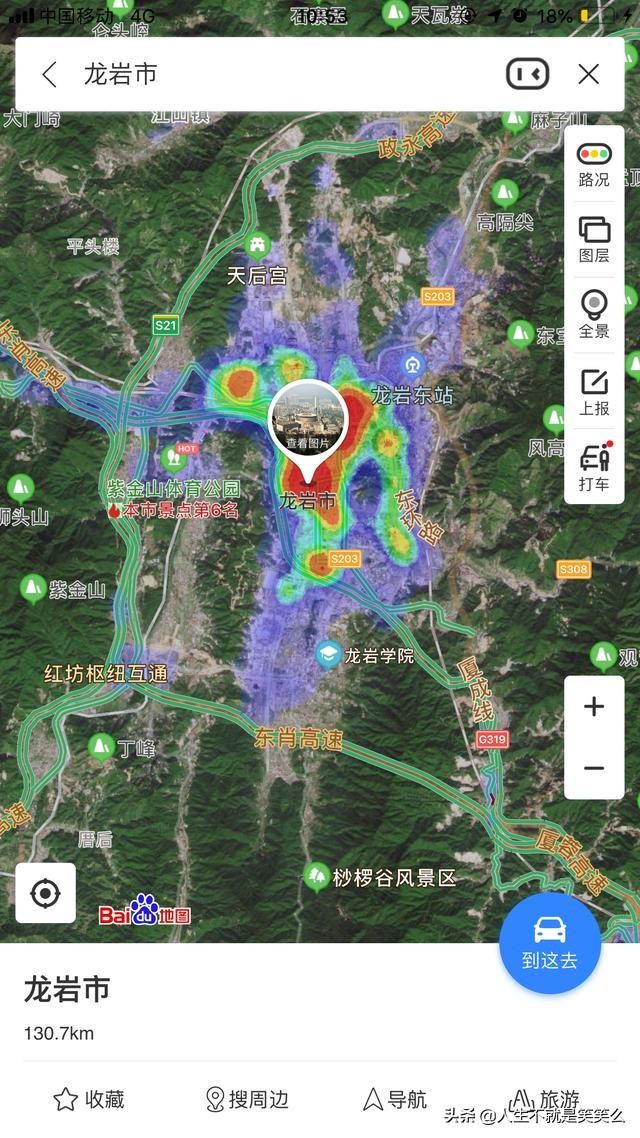Center the map on my location
Screen dimensions: 640x1138
[x=45, y=892]
